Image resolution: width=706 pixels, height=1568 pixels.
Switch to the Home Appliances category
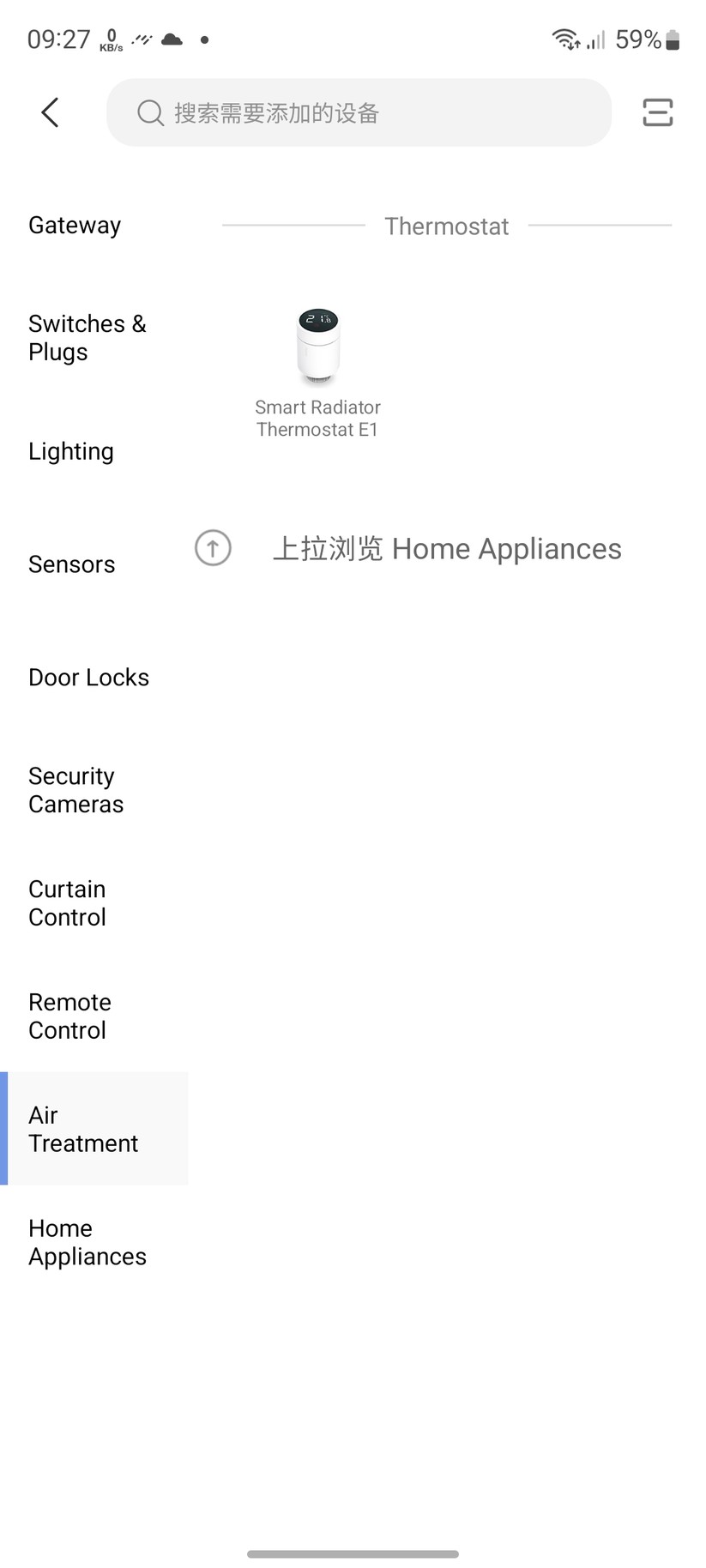pos(86,1241)
